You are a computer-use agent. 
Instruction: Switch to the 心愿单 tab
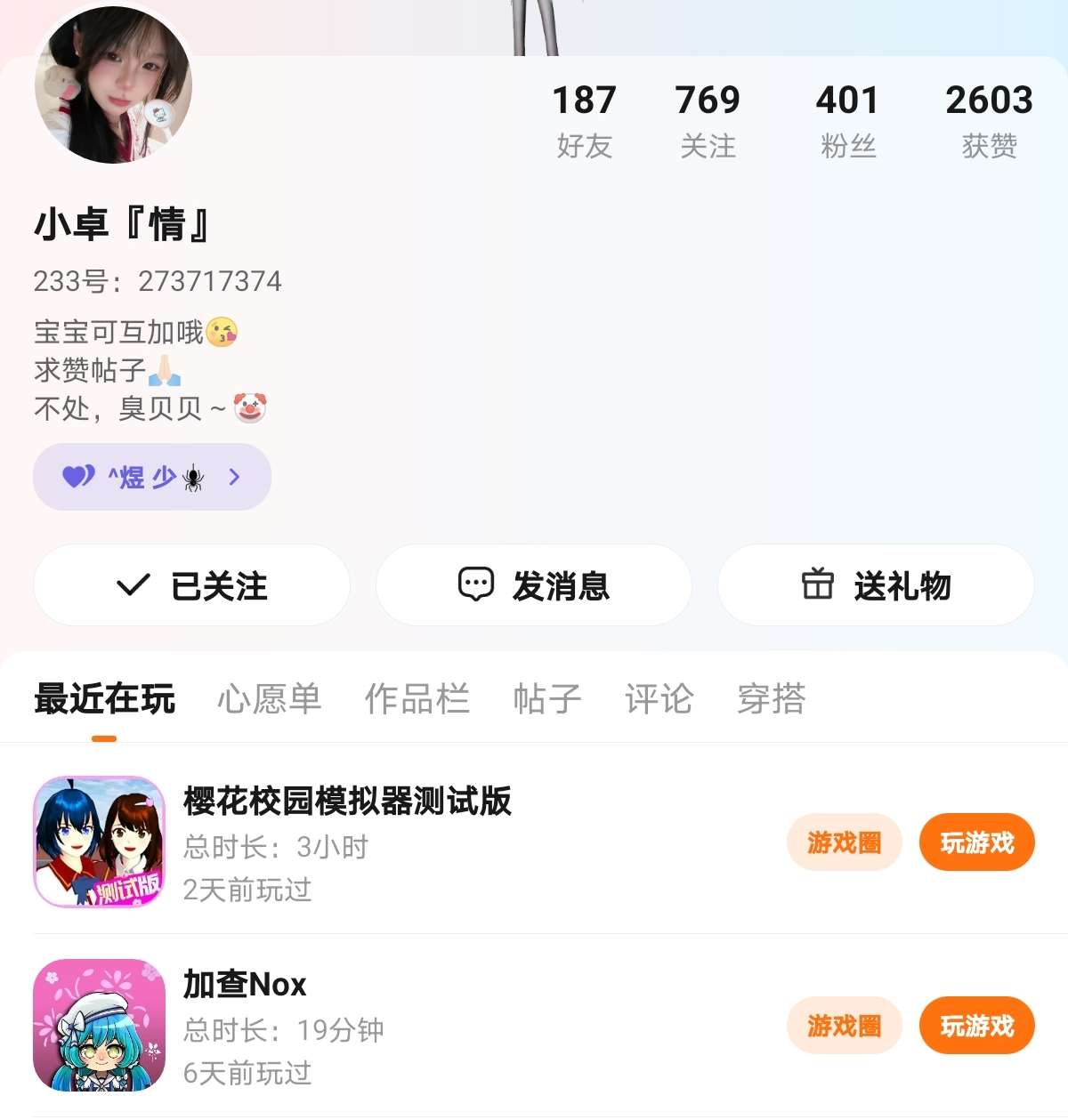tap(269, 699)
